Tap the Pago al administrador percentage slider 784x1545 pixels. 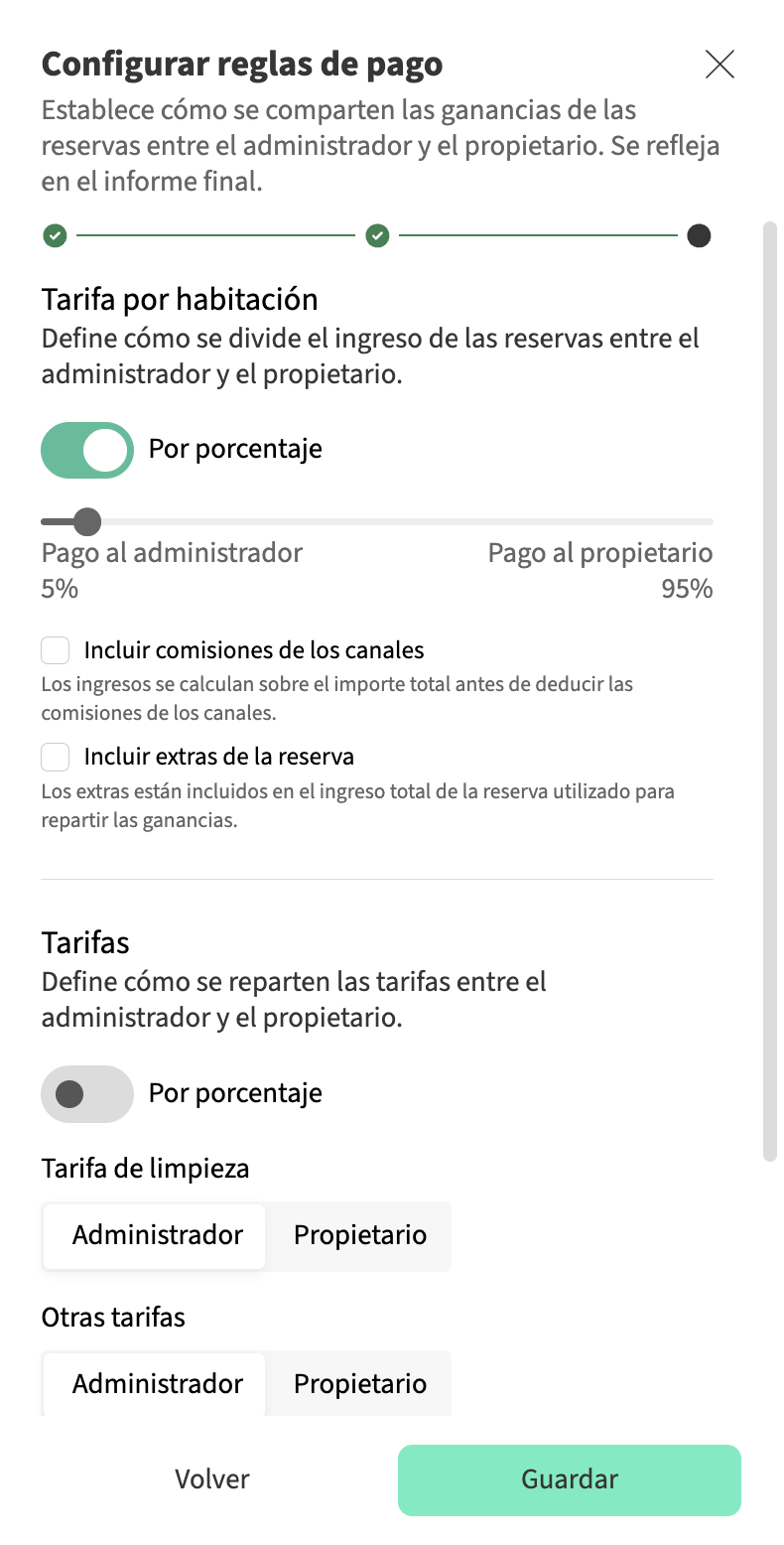pos(87,521)
